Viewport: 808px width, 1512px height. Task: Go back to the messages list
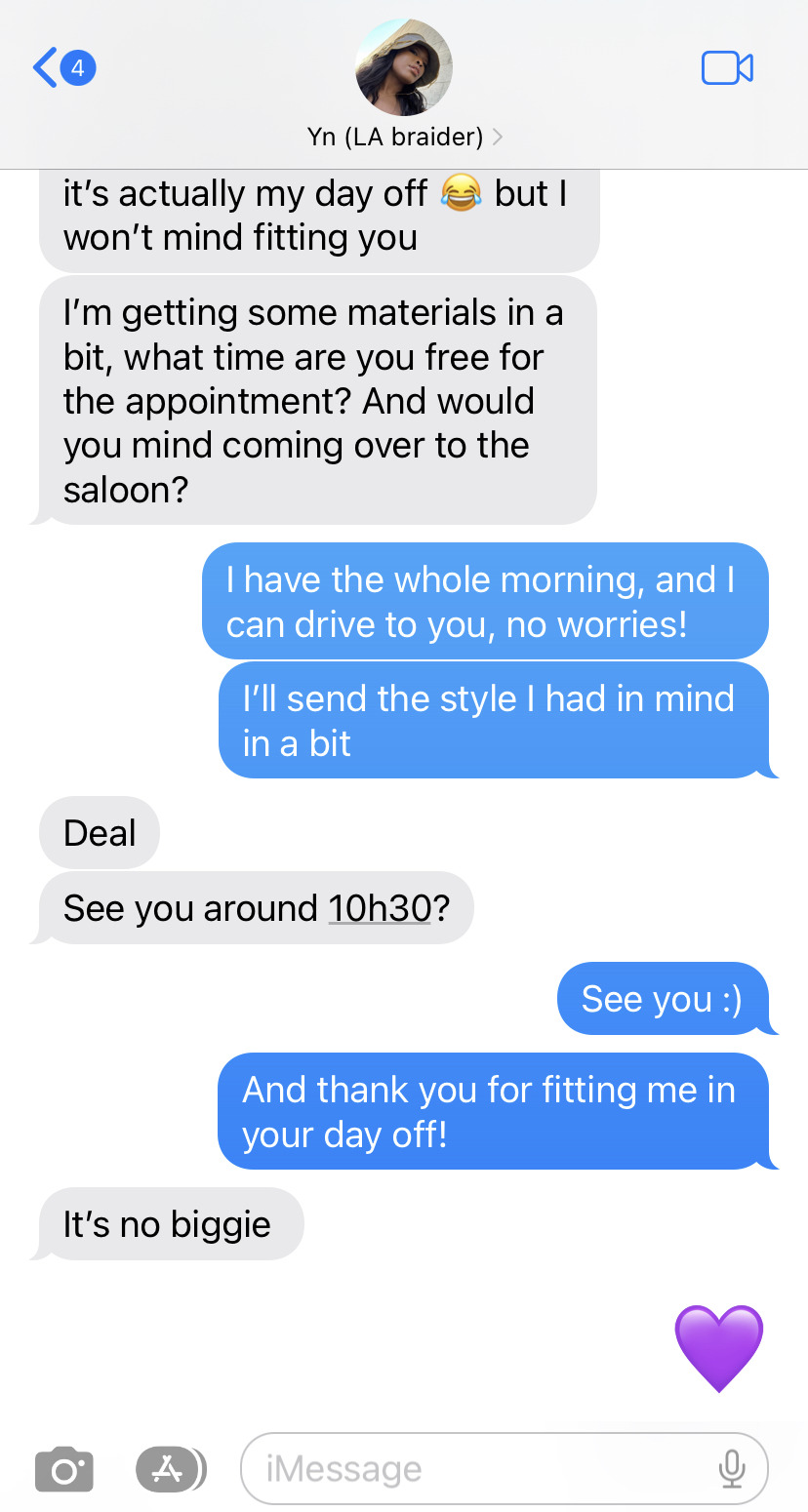[61, 68]
